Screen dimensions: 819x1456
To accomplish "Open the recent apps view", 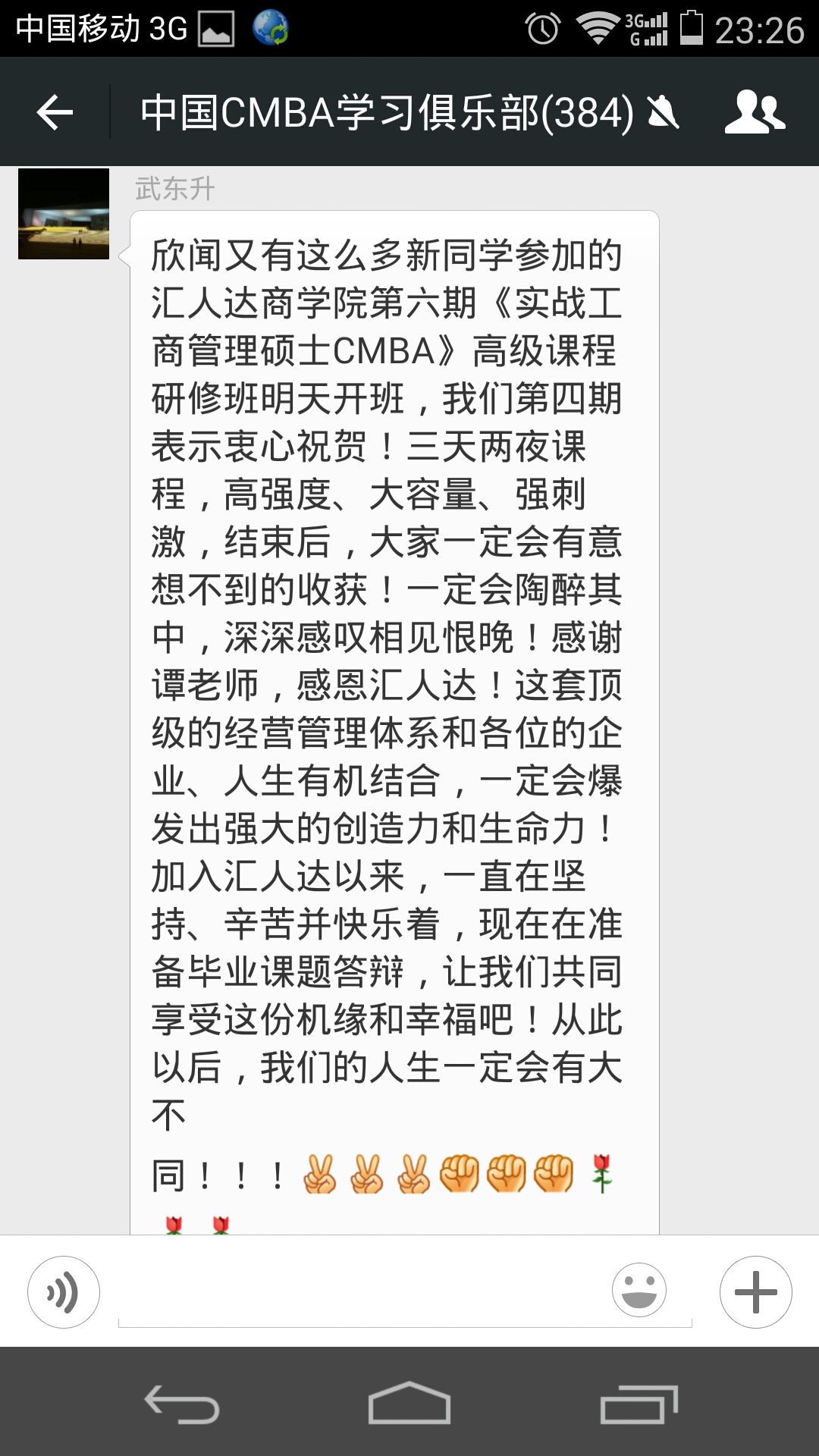I will coord(639,1404).
